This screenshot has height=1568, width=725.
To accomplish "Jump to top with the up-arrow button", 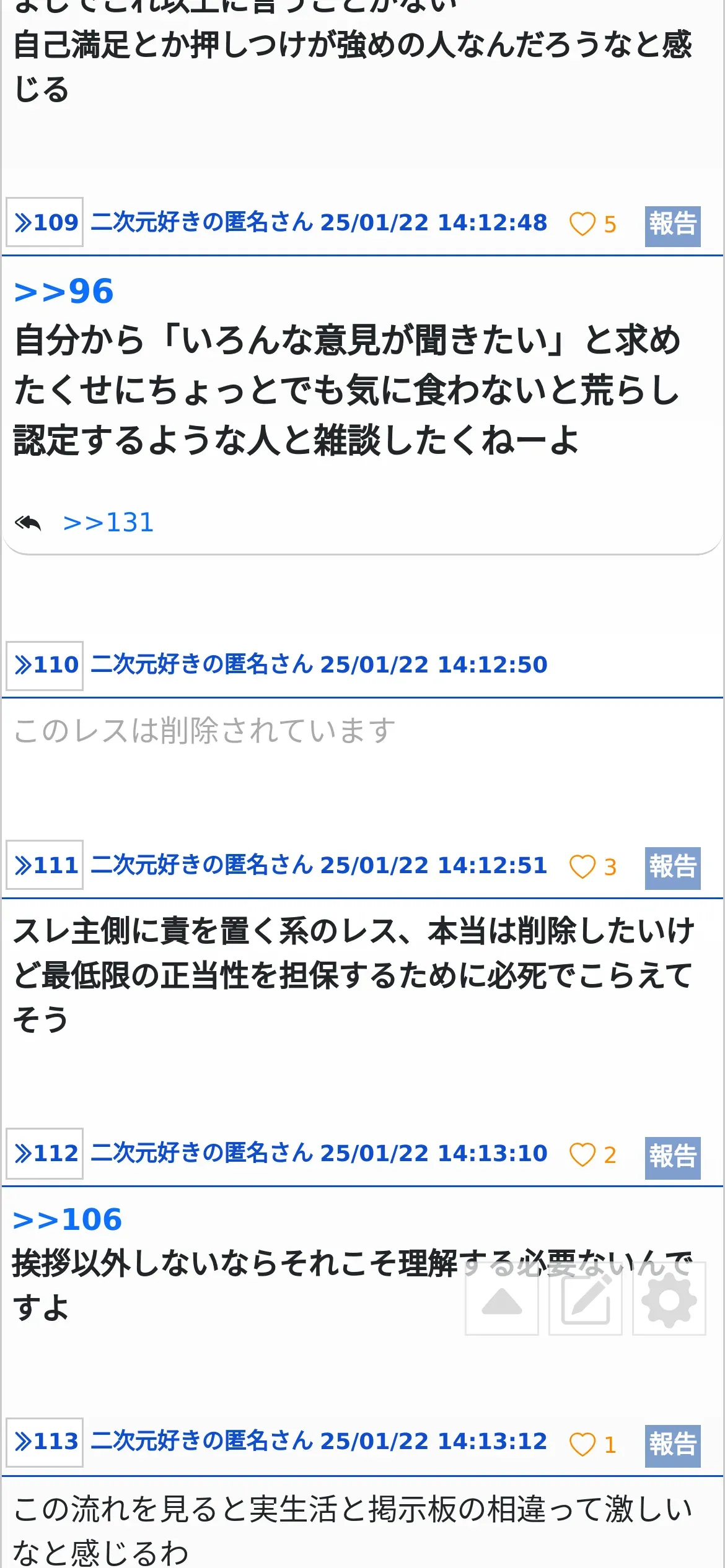I will pyautogui.click(x=502, y=1299).
